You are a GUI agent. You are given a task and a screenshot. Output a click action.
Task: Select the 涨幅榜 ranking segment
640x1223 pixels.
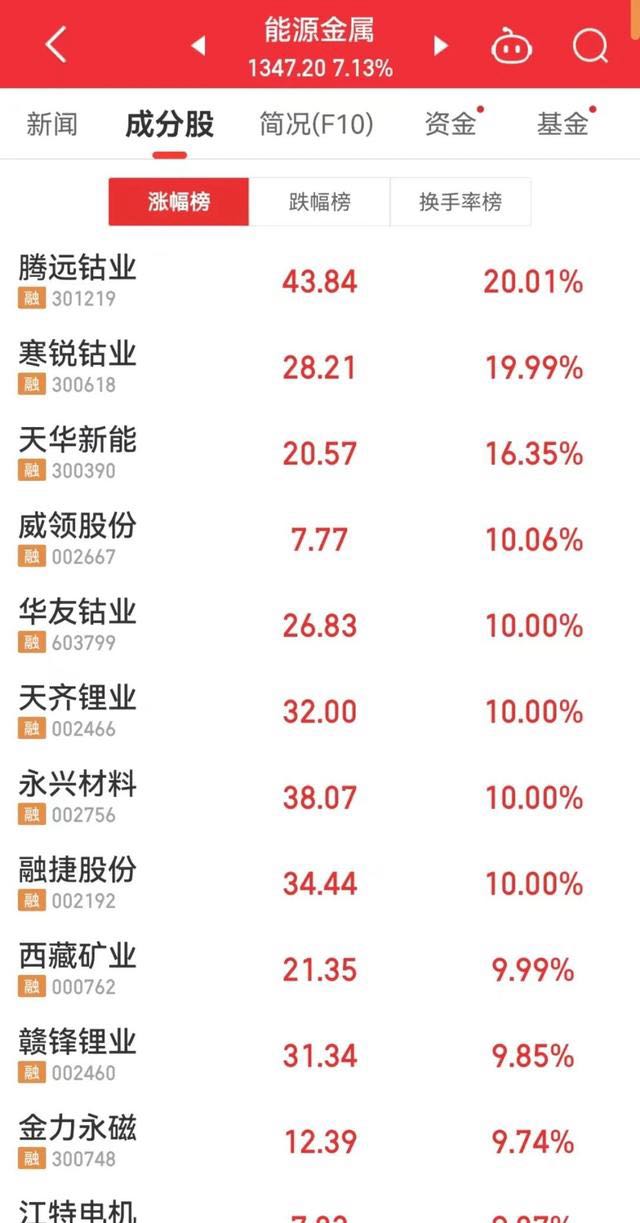[x=179, y=202]
